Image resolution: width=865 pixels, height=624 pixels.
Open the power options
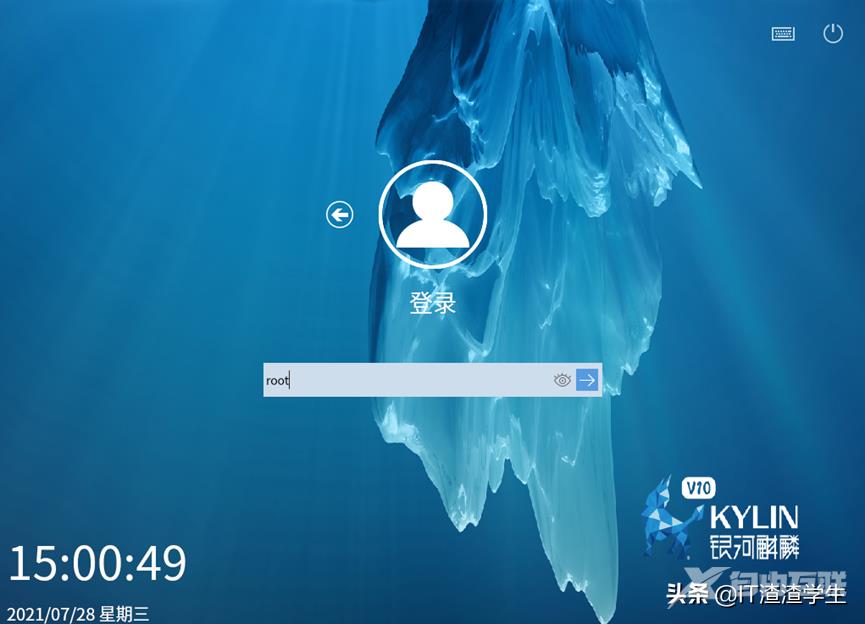[x=833, y=33]
